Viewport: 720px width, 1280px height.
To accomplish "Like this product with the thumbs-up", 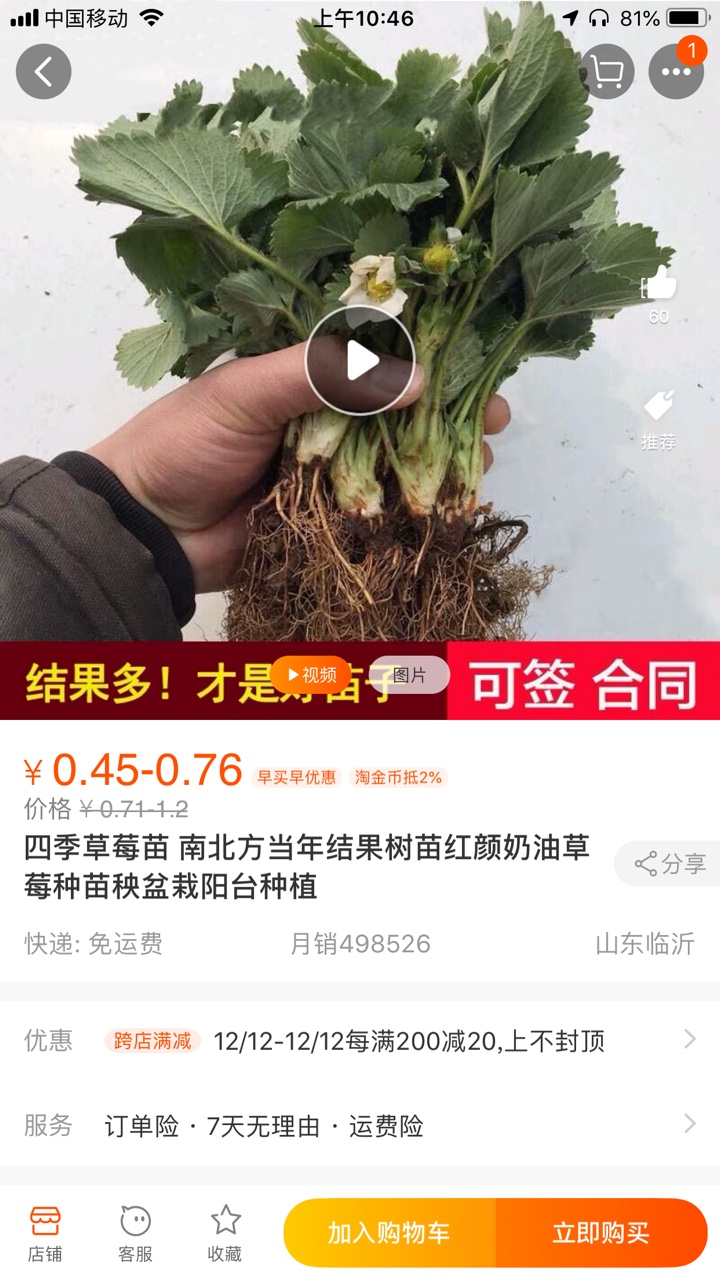I will coord(659,287).
